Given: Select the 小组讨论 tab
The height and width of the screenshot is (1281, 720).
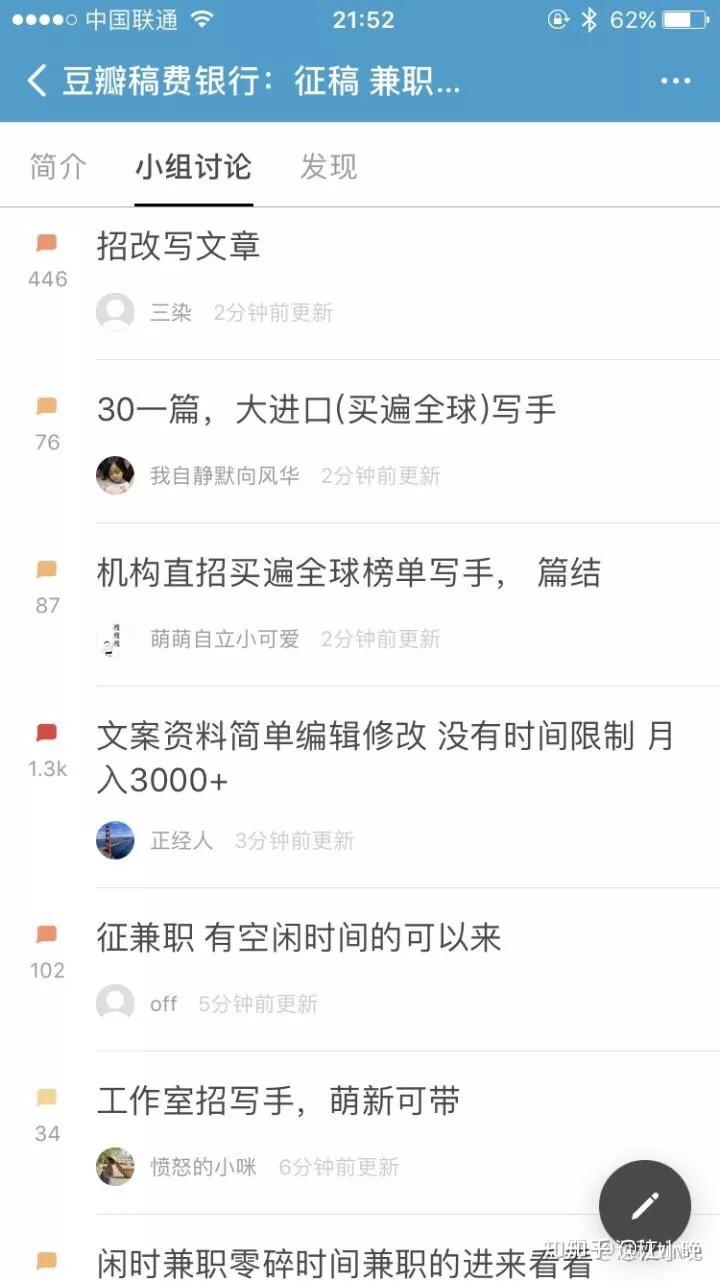Looking at the screenshot, I should [x=193, y=167].
